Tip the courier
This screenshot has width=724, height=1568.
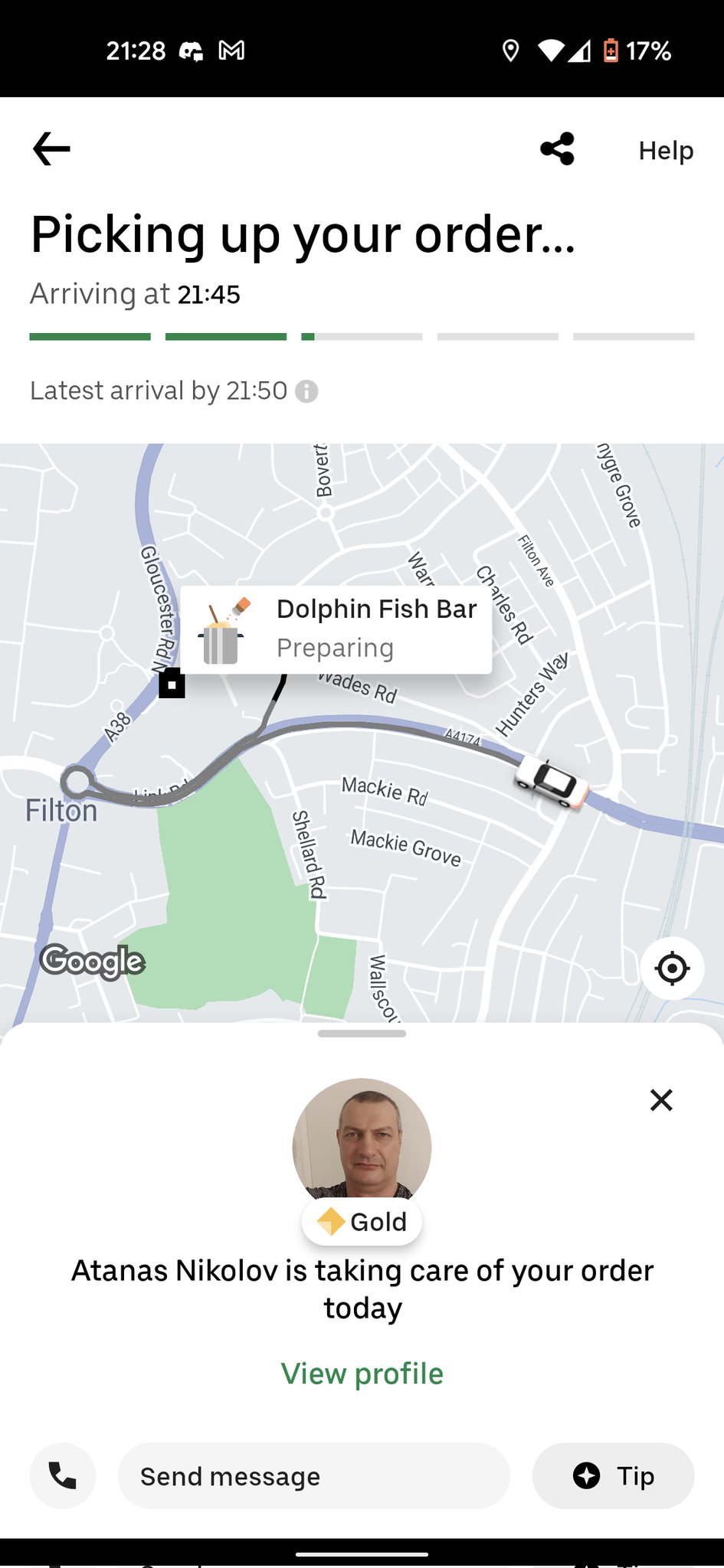[613, 1475]
